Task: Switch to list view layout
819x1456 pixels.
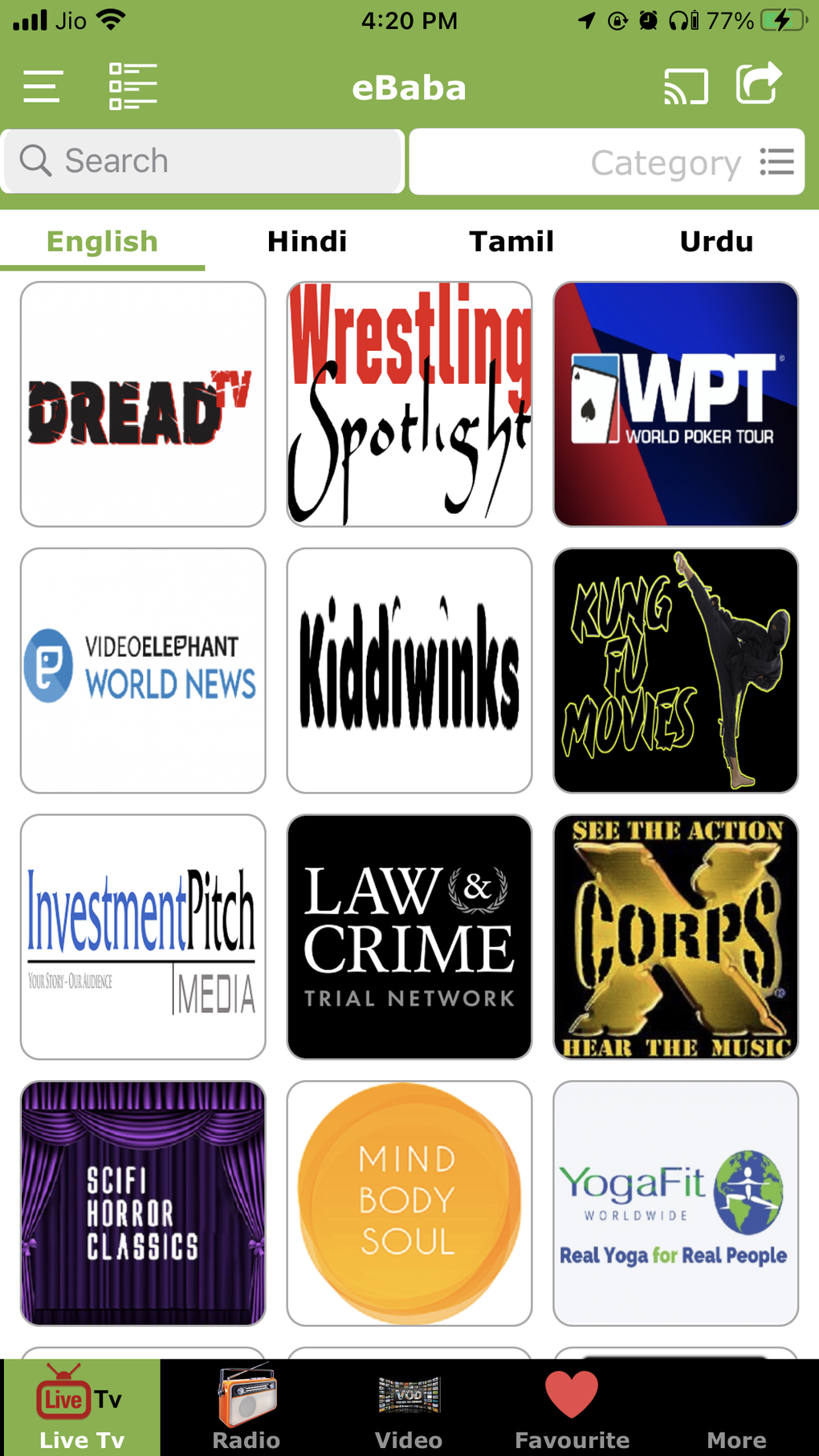Action: point(132,86)
